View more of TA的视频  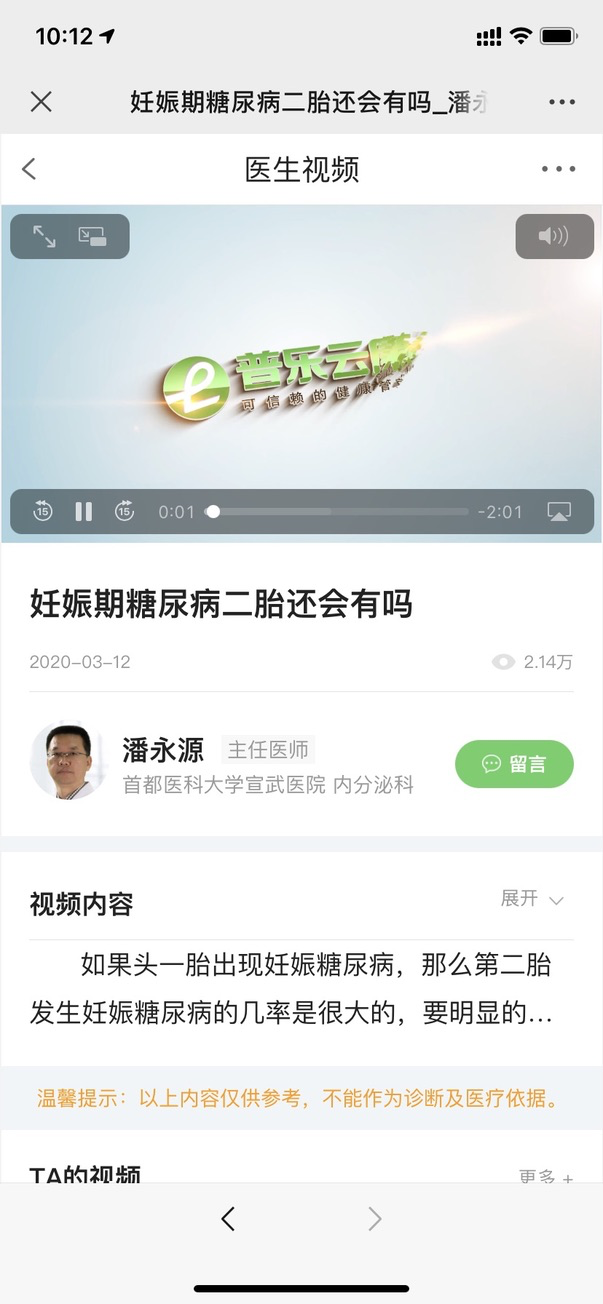click(x=545, y=1177)
